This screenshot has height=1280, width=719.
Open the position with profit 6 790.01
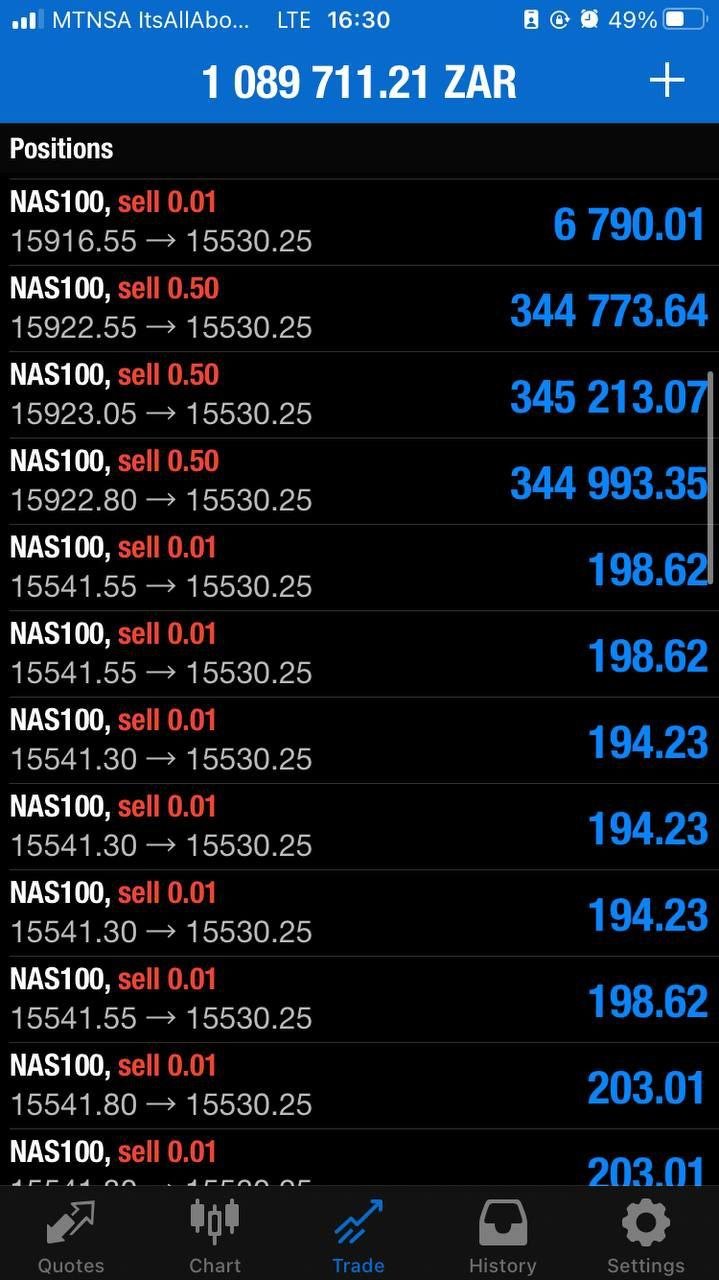[359, 222]
